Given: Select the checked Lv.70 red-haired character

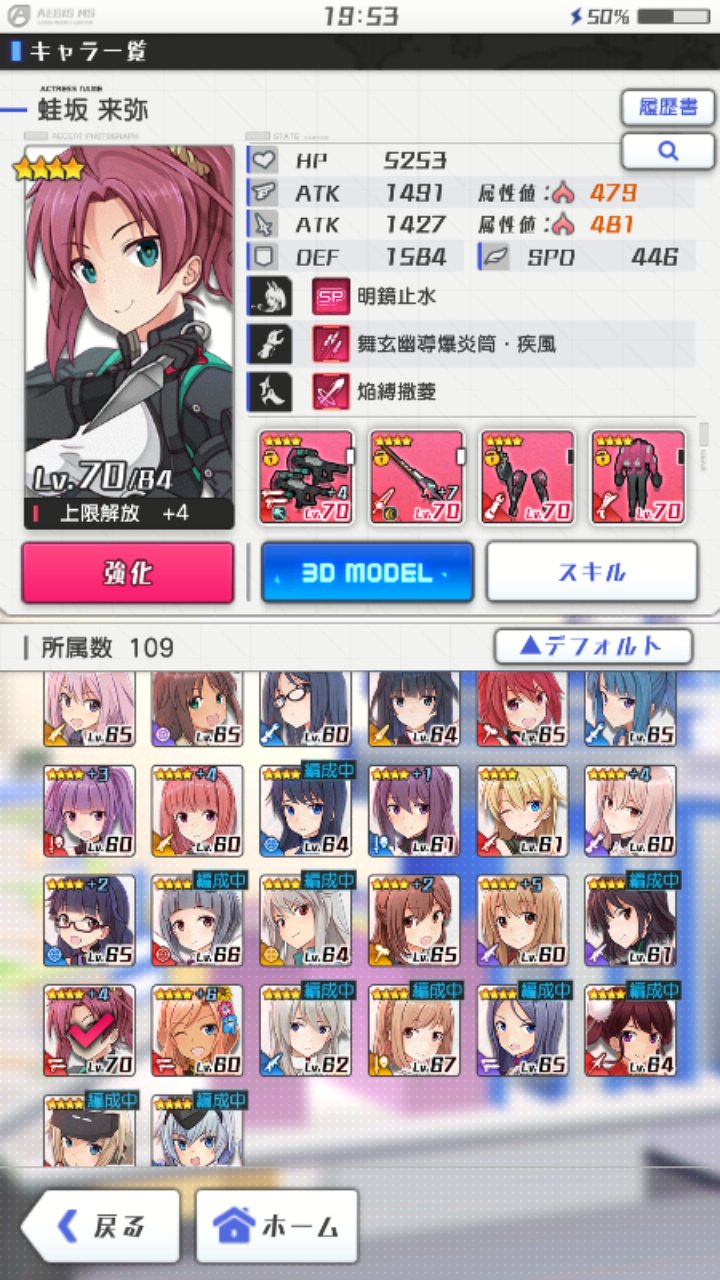Looking at the screenshot, I should click(x=88, y=1030).
